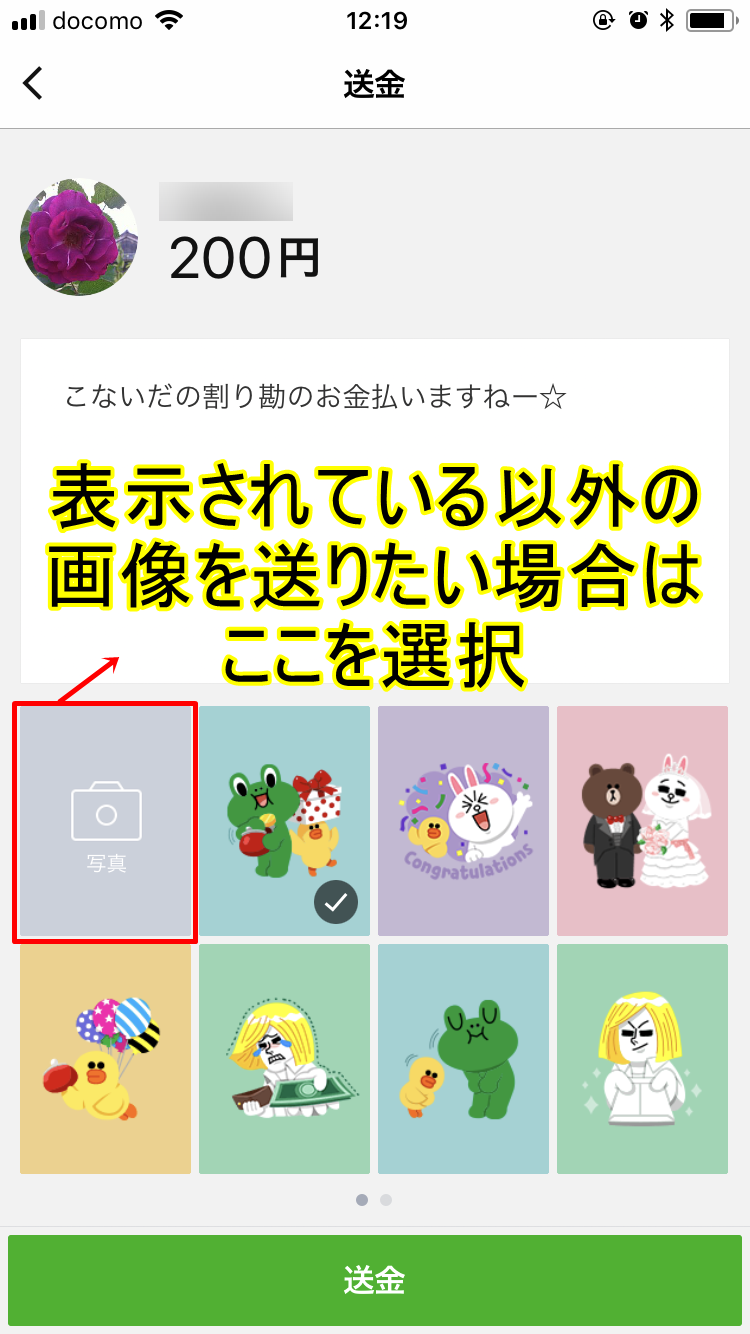Pick the duck with balloons card

tap(105, 1058)
